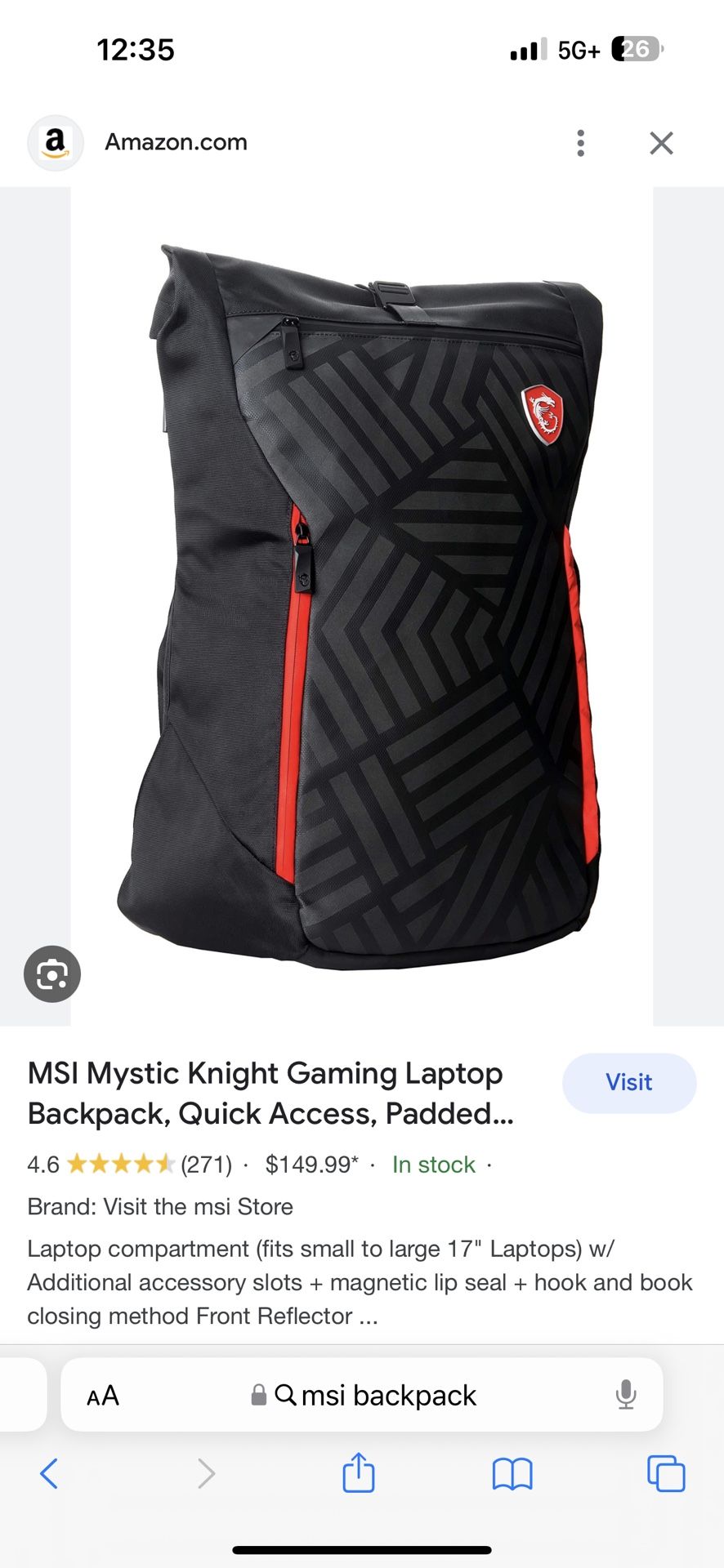Go back to the previous page
724x1568 pixels.
49,1474
